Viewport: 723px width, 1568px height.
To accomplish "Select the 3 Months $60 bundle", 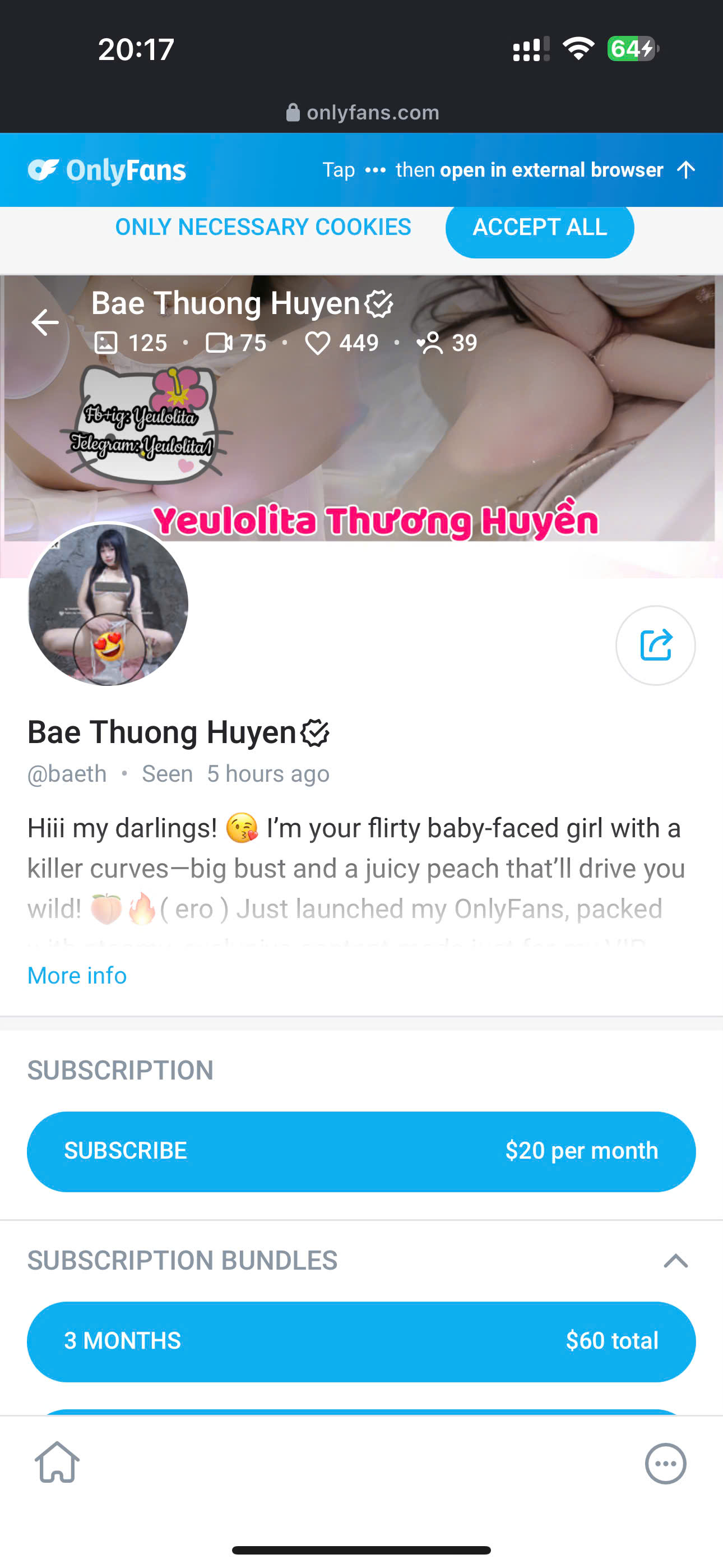I will pos(361,1341).
